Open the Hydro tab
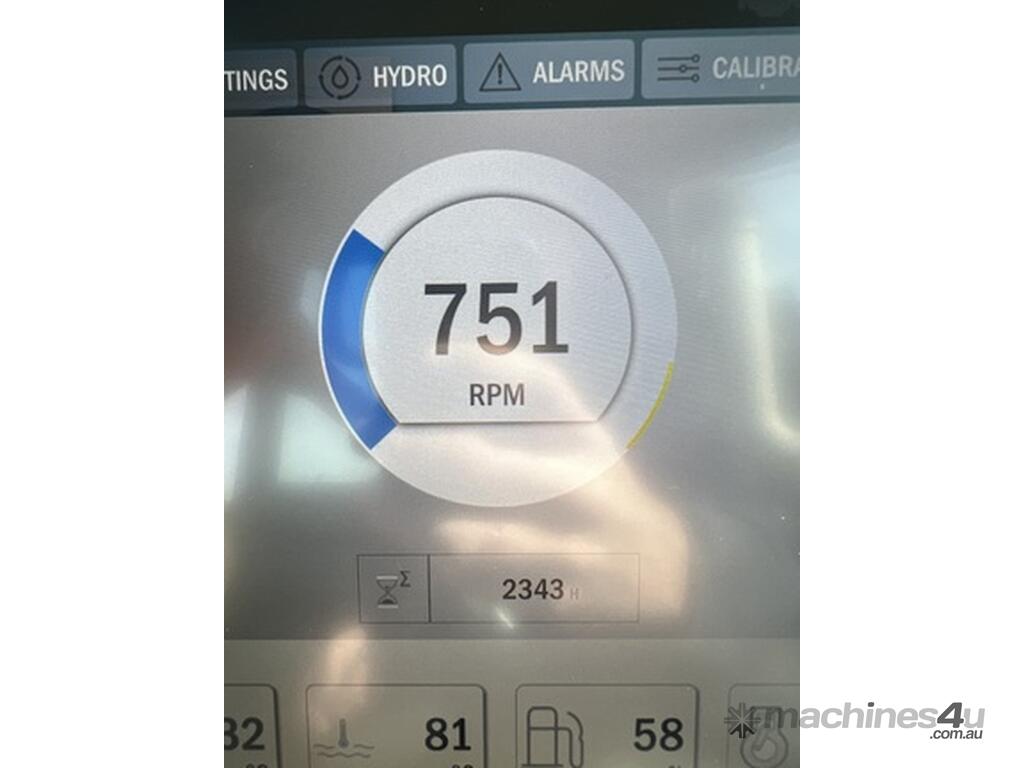The height and width of the screenshot is (768, 1024). 380,76
